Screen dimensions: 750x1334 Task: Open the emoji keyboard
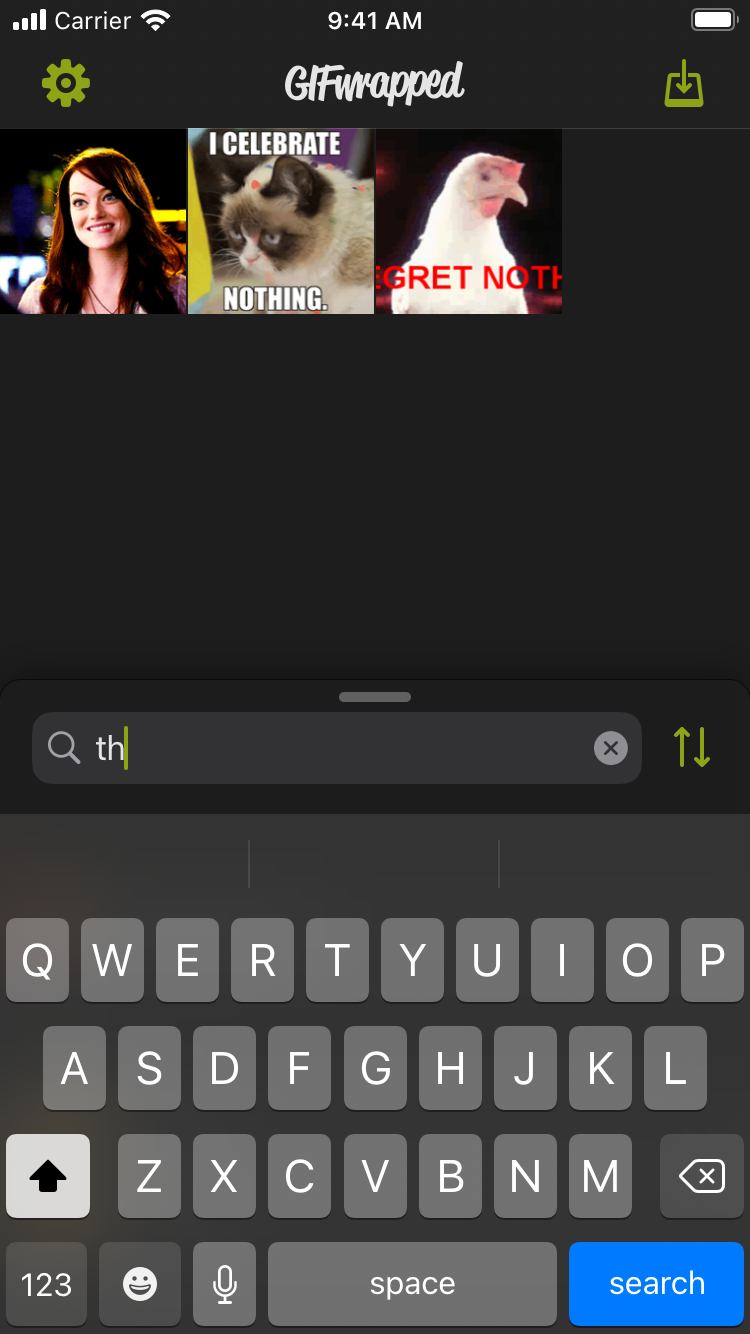pos(140,1284)
